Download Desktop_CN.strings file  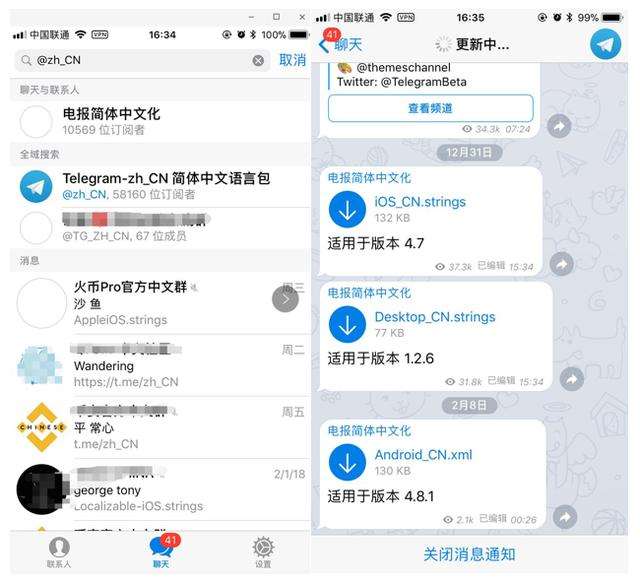point(348,325)
